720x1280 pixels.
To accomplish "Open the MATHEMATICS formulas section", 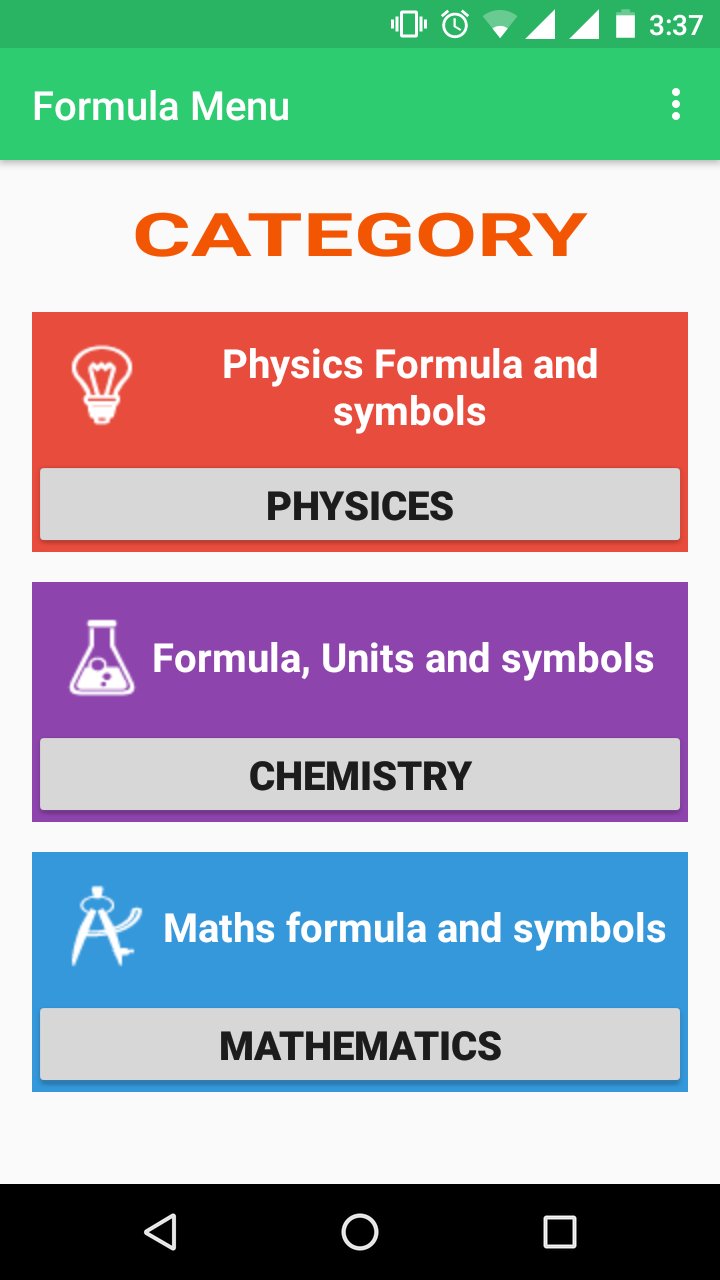I will [360, 1045].
